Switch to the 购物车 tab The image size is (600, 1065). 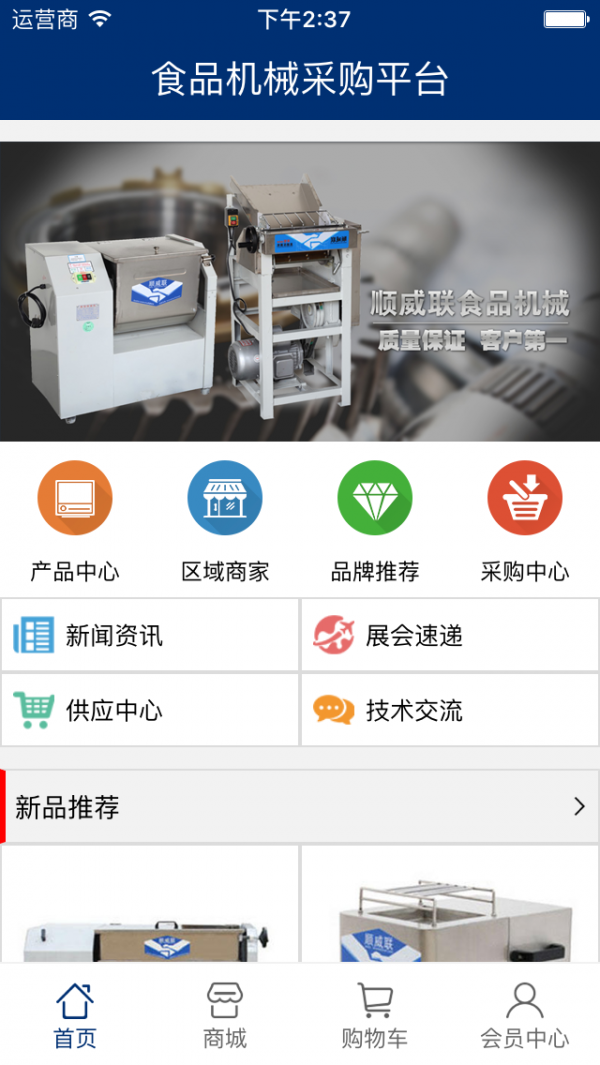tap(375, 1015)
